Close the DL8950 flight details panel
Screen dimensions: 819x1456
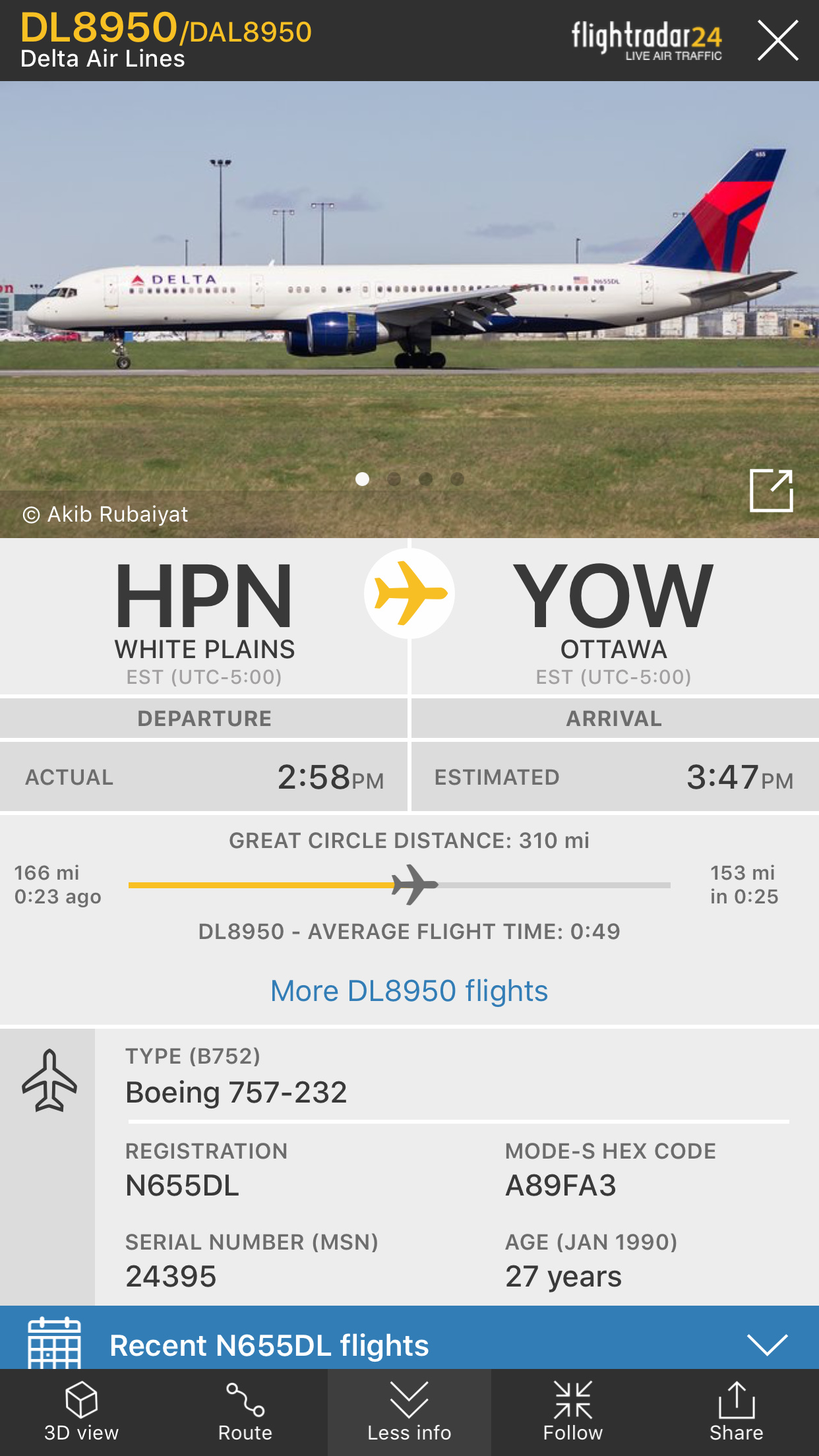click(777, 41)
